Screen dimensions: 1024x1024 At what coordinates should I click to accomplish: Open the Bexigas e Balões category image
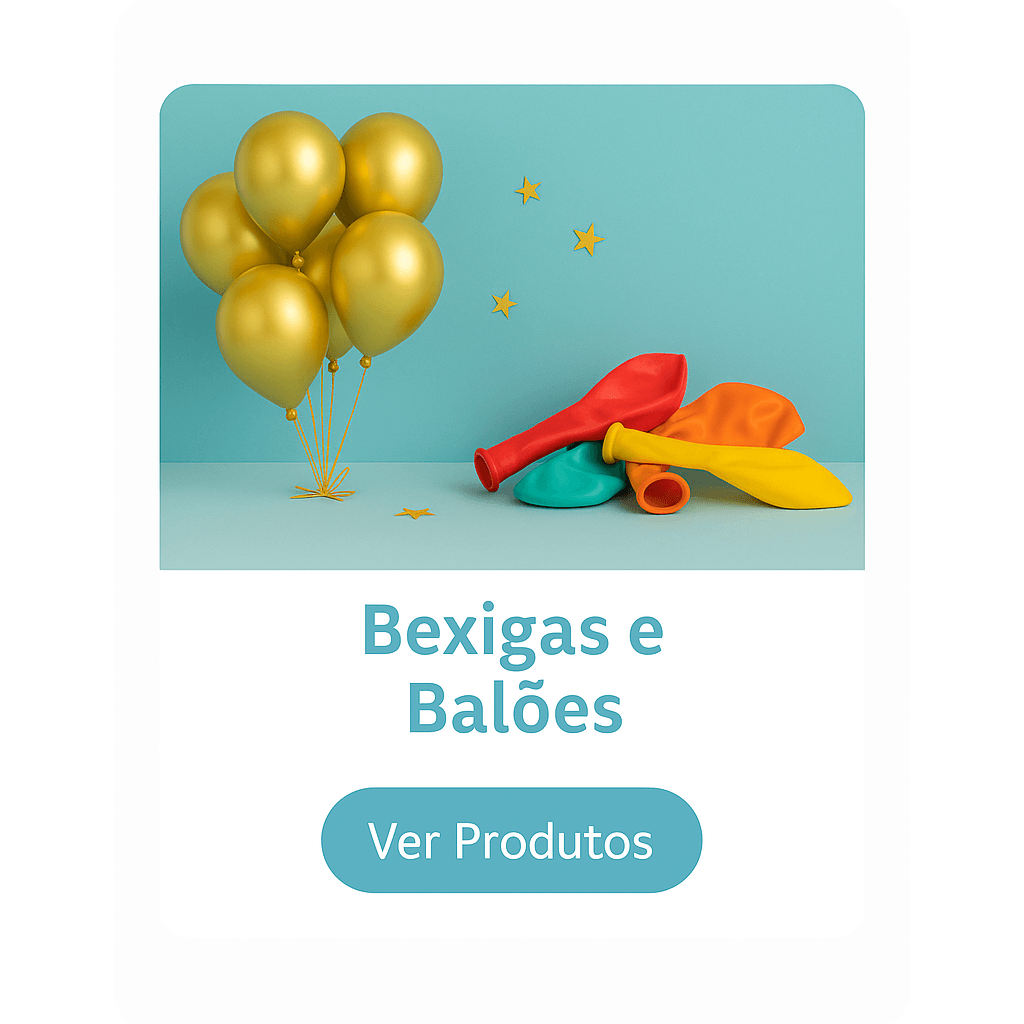[512, 327]
